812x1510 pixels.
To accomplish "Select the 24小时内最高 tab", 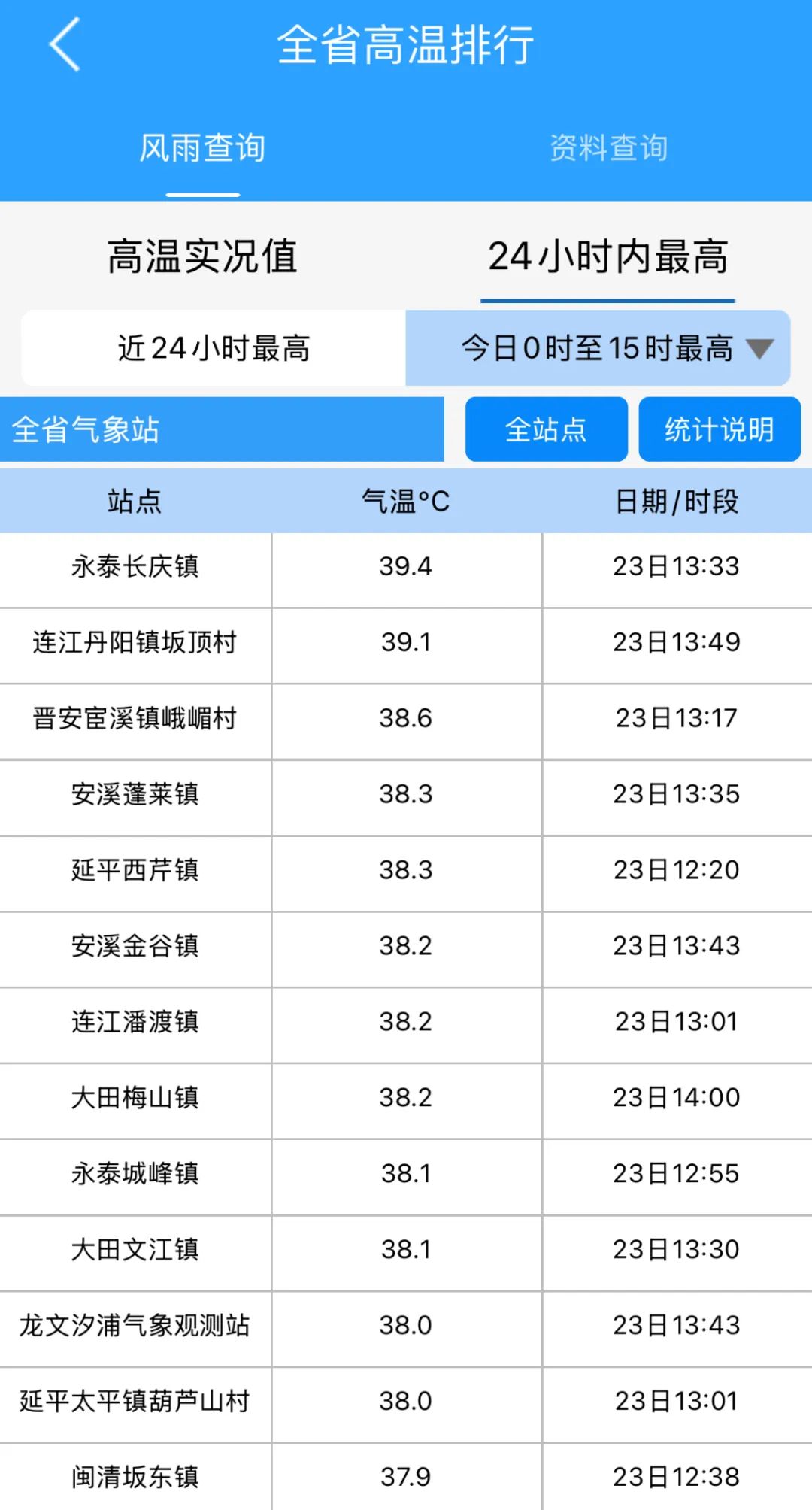I will point(607,256).
